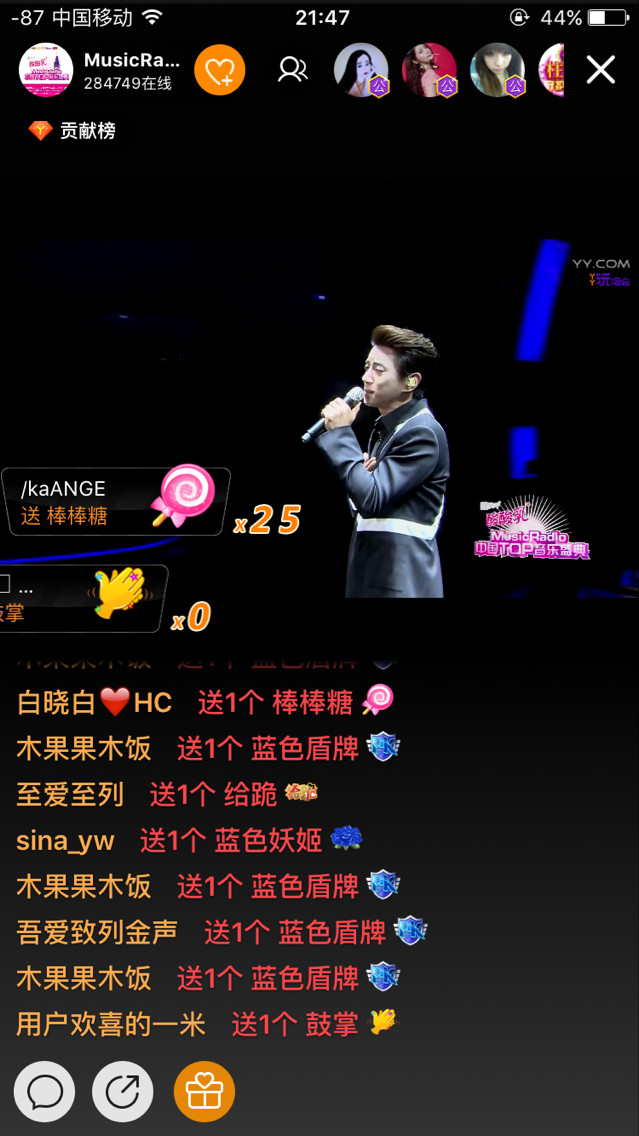639x1136 pixels.
Task: Tap the third viewer avatar in top bar
Action: [497, 70]
